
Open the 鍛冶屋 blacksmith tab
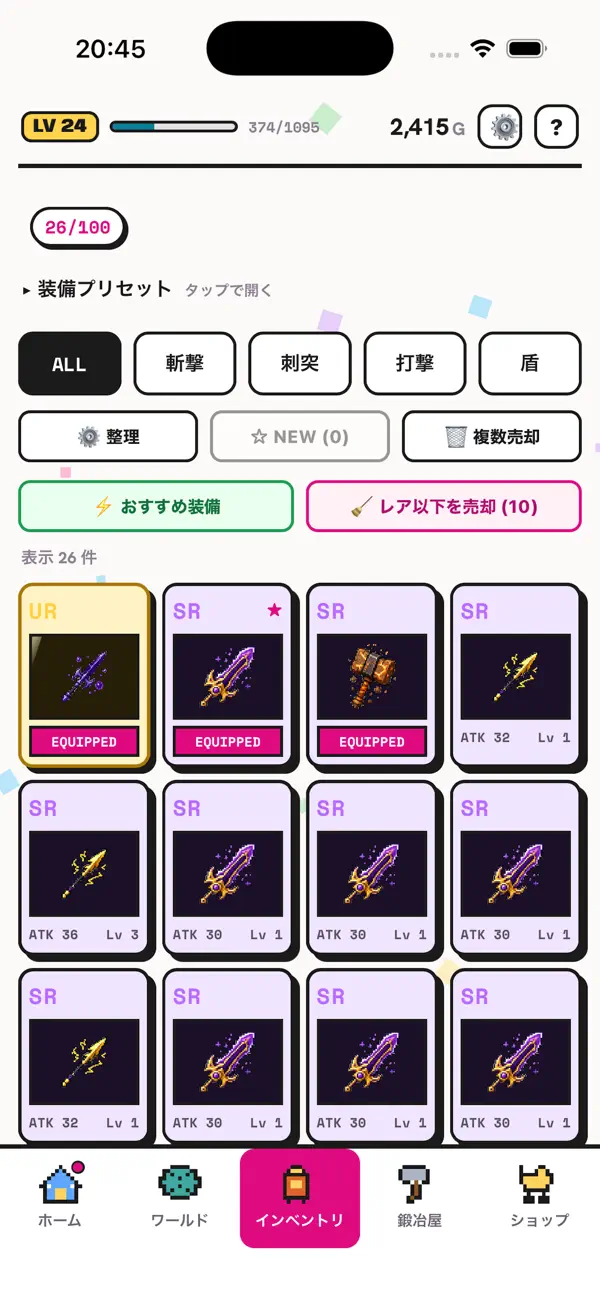tap(420, 1197)
